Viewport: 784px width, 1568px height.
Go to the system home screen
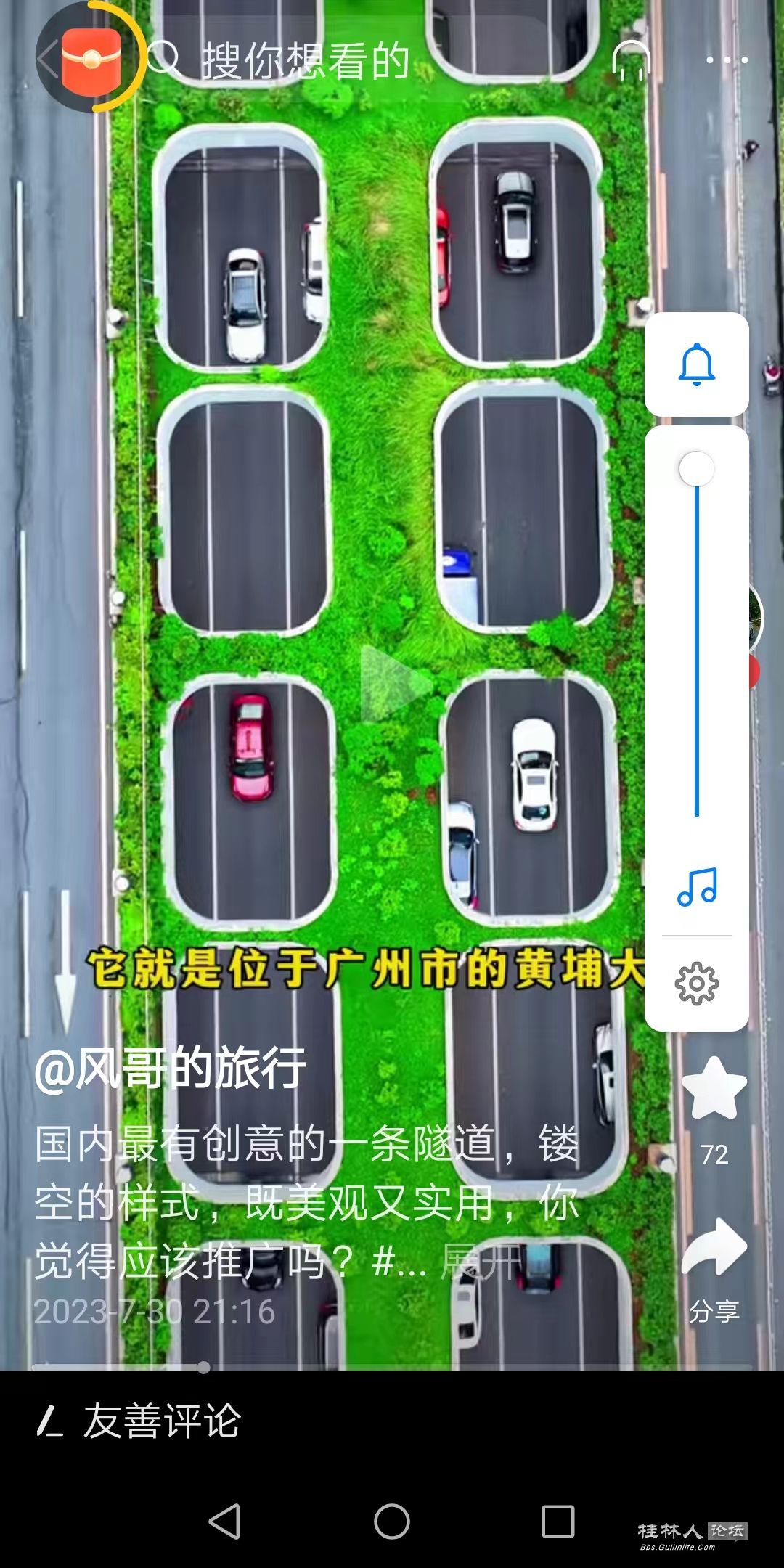[x=392, y=1521]
